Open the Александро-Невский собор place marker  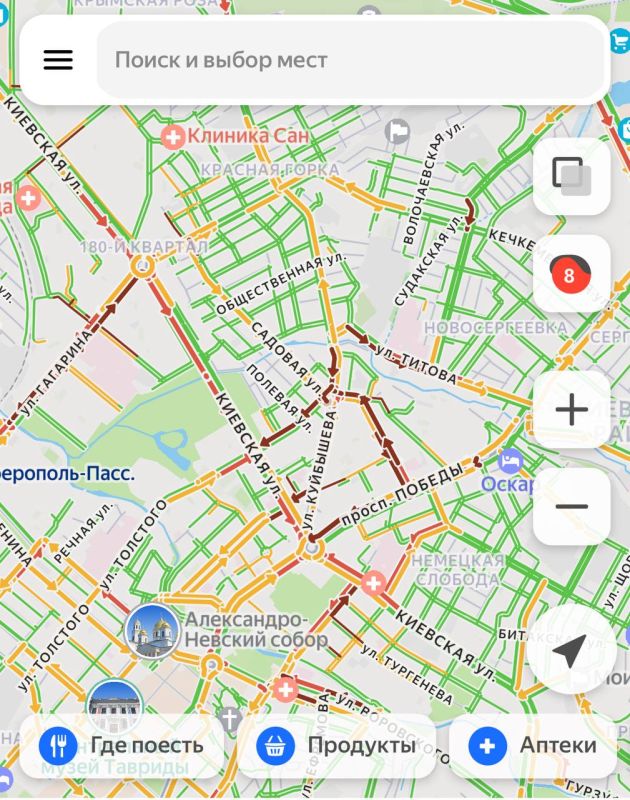[x=152, y=630]
